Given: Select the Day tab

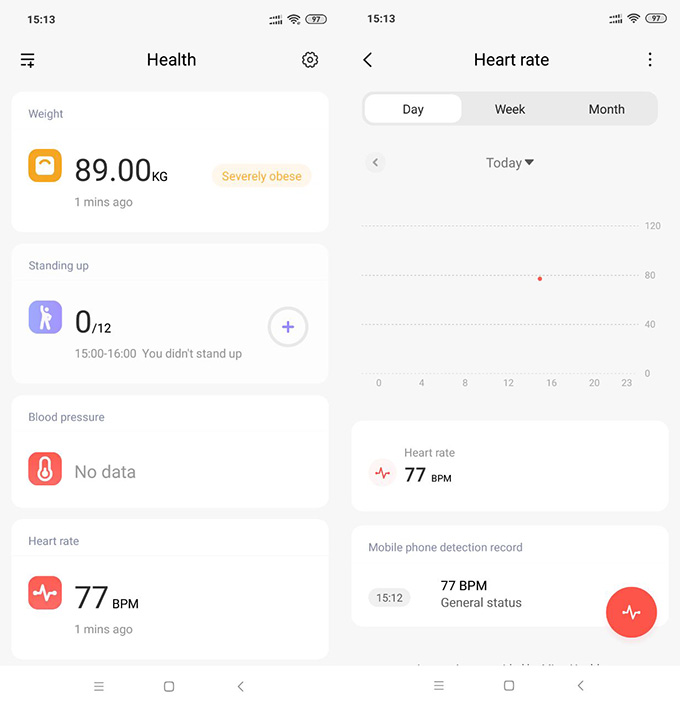Looking at the screenshot, I should [413, 109].
